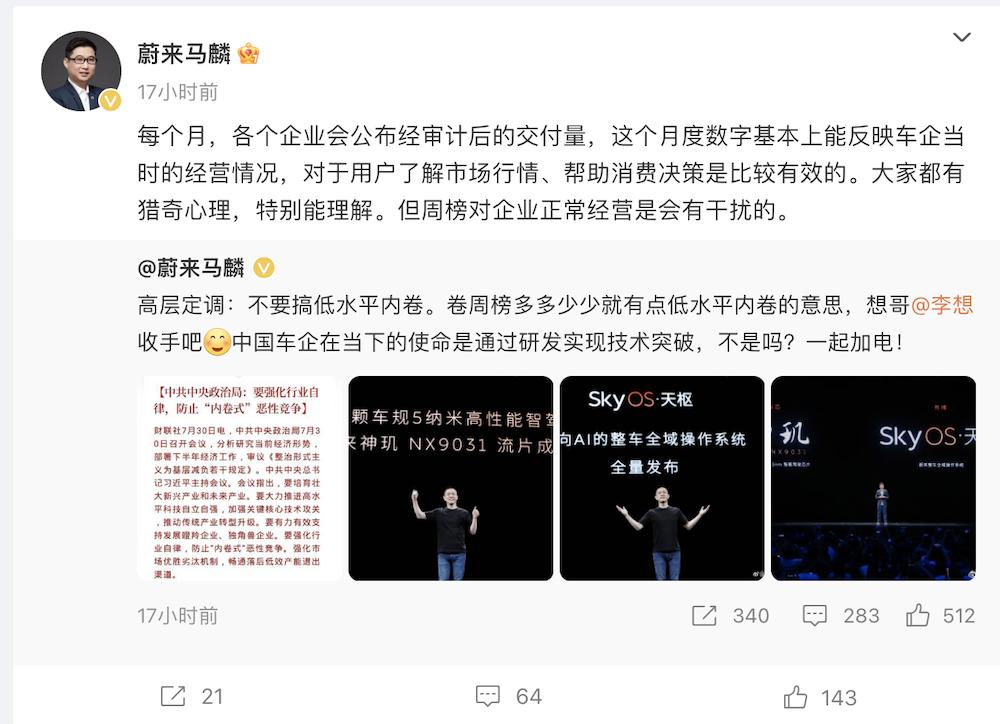This screenshot has height=724, width=1000.
Task: Like this post with 143 likes
Action: pyautogui.click(x=820, y=697)
